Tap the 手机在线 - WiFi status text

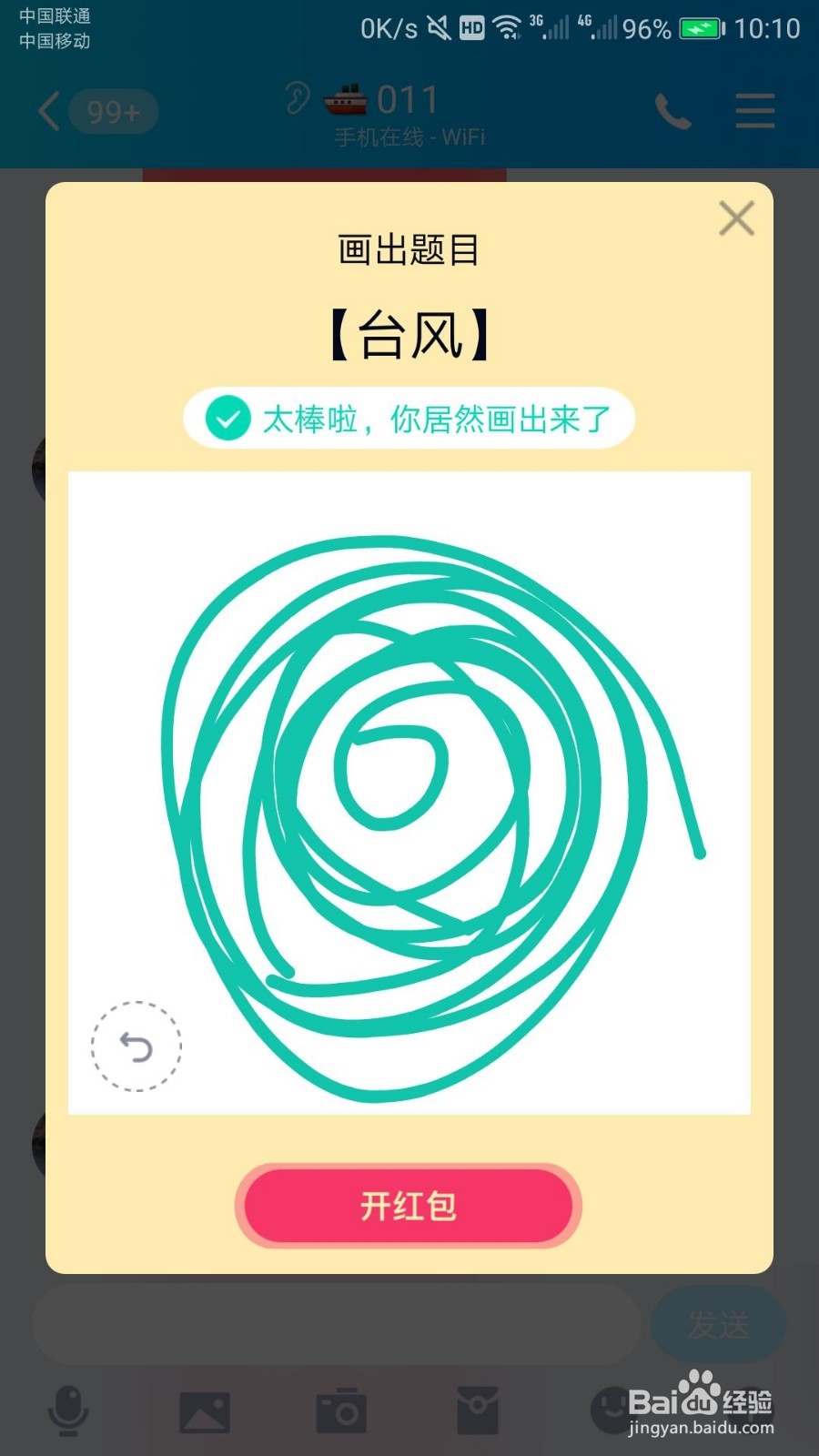point(409,136)
